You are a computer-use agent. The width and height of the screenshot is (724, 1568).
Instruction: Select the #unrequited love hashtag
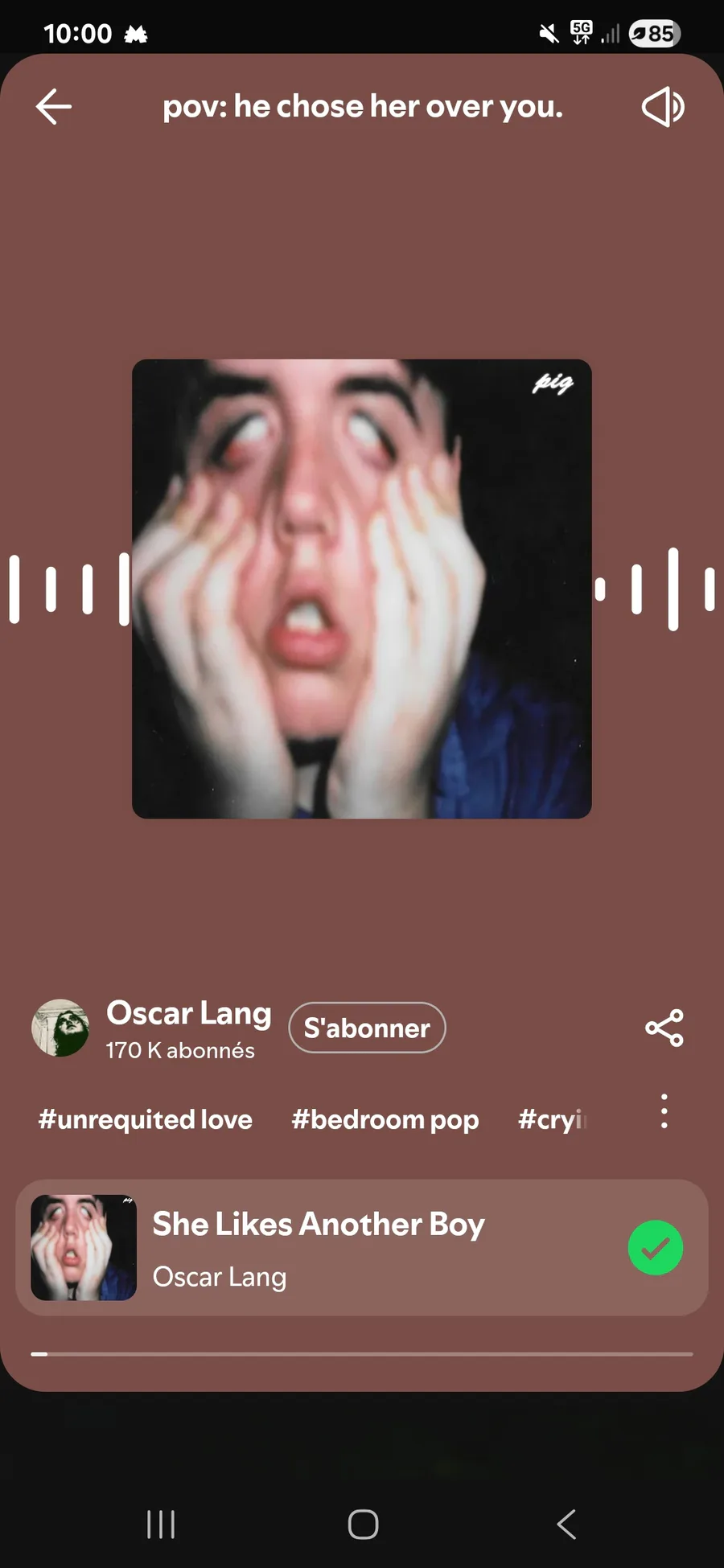146,1119
